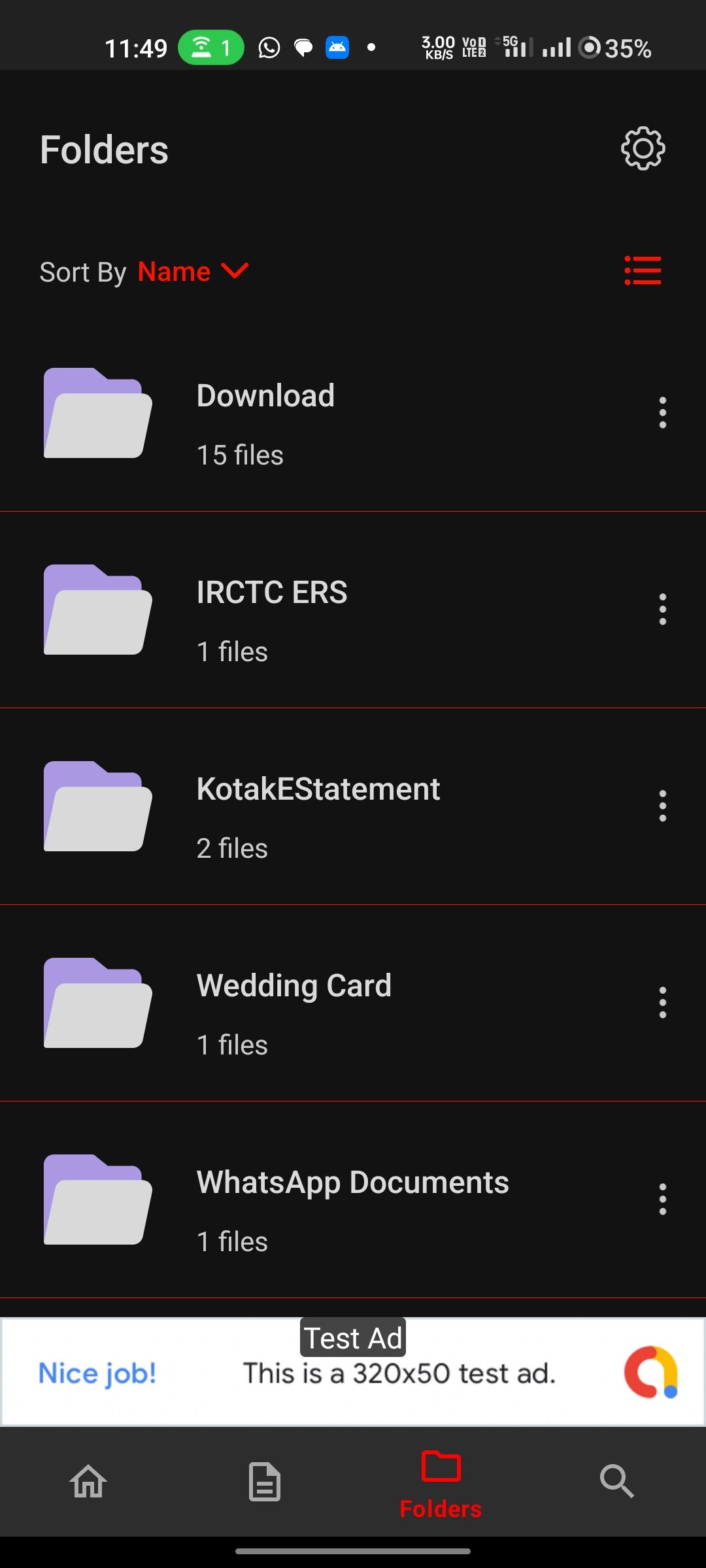The height and width of the screenshot is (1568, 706).
Task: Open more options for KotakEStatement
Action: [x=662, y=806]
